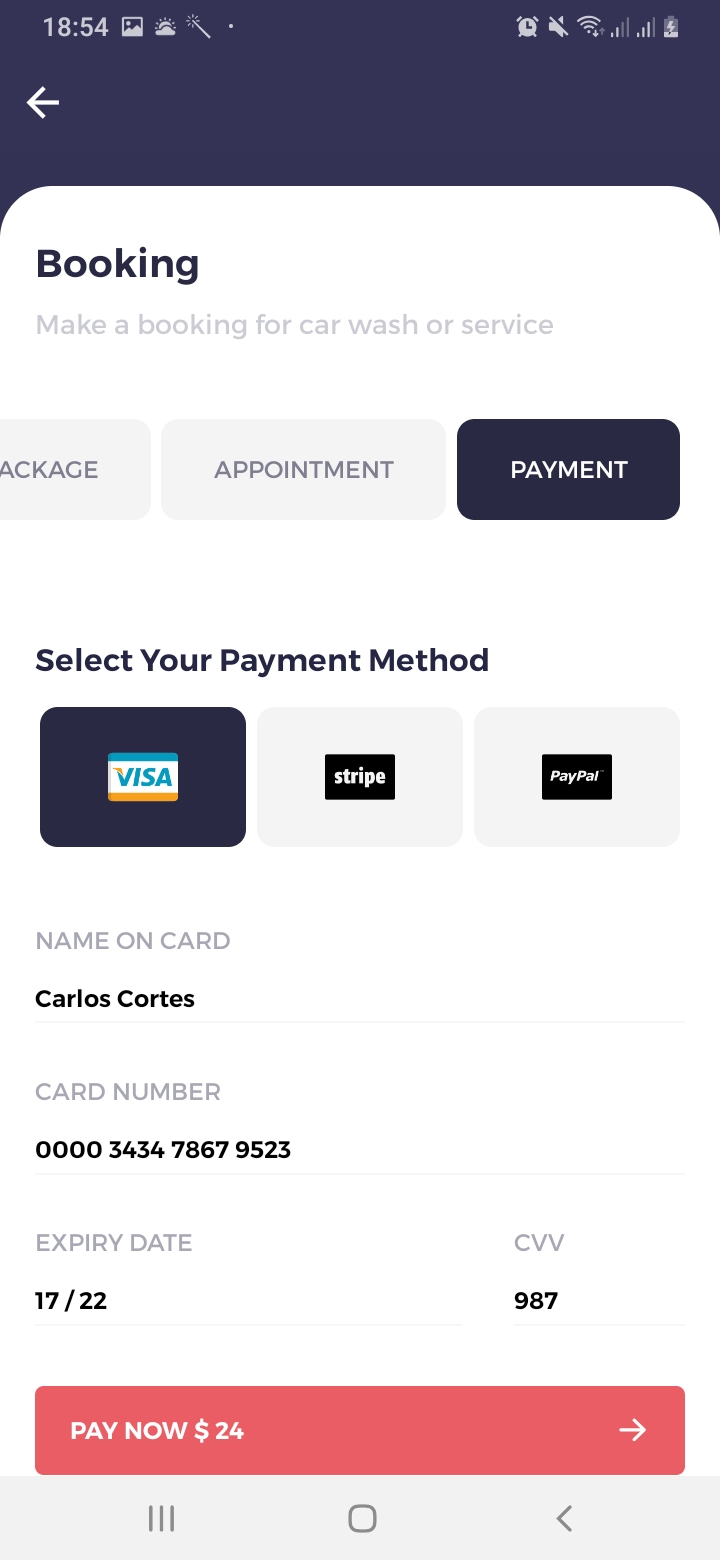Go back using the top arrow
720x1560 pixels.
pyautogui.click(x=43, y=102)
